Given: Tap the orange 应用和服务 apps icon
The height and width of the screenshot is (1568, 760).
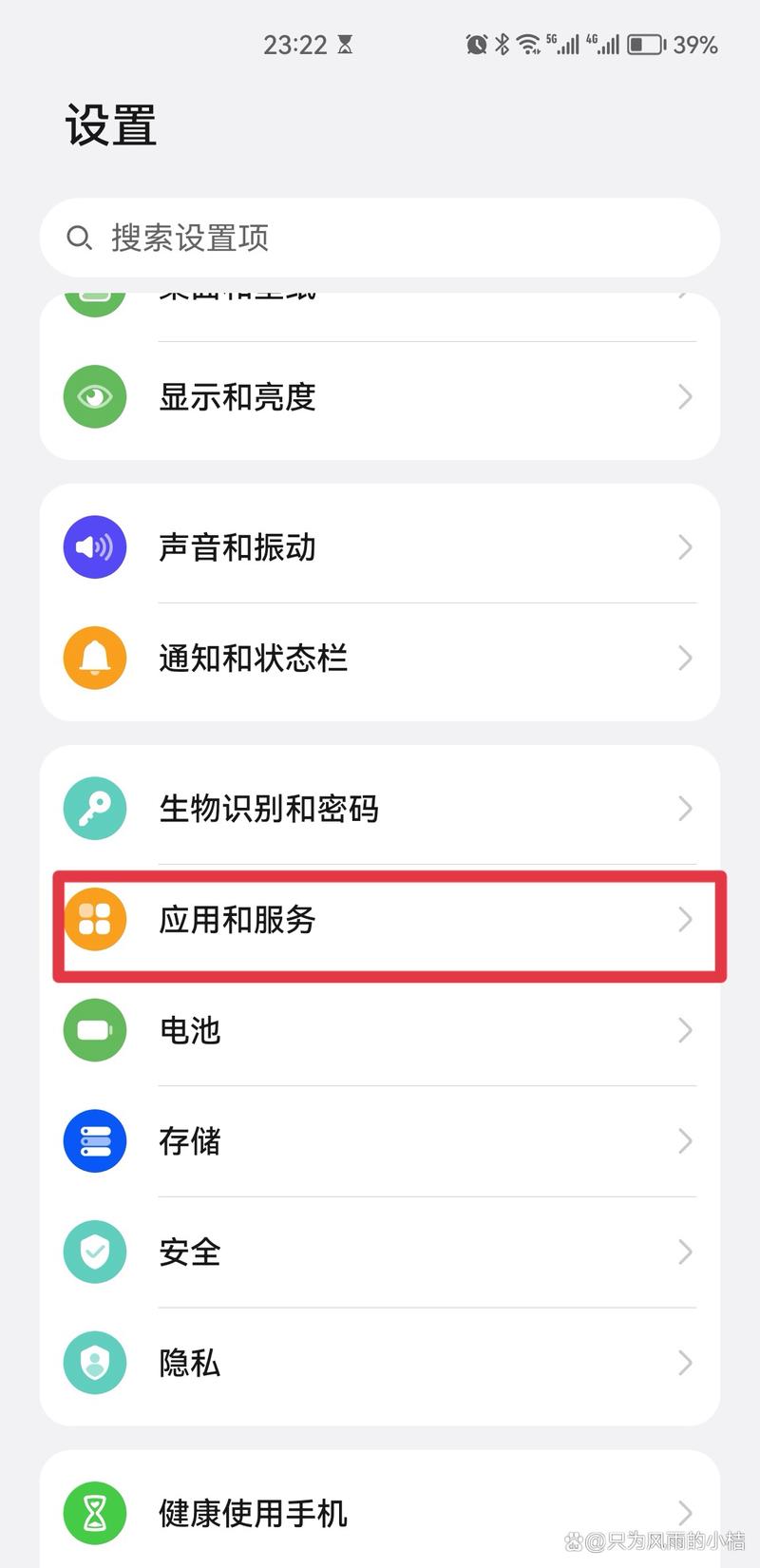Looking at the screenshot, I should (x=94, y=920).
